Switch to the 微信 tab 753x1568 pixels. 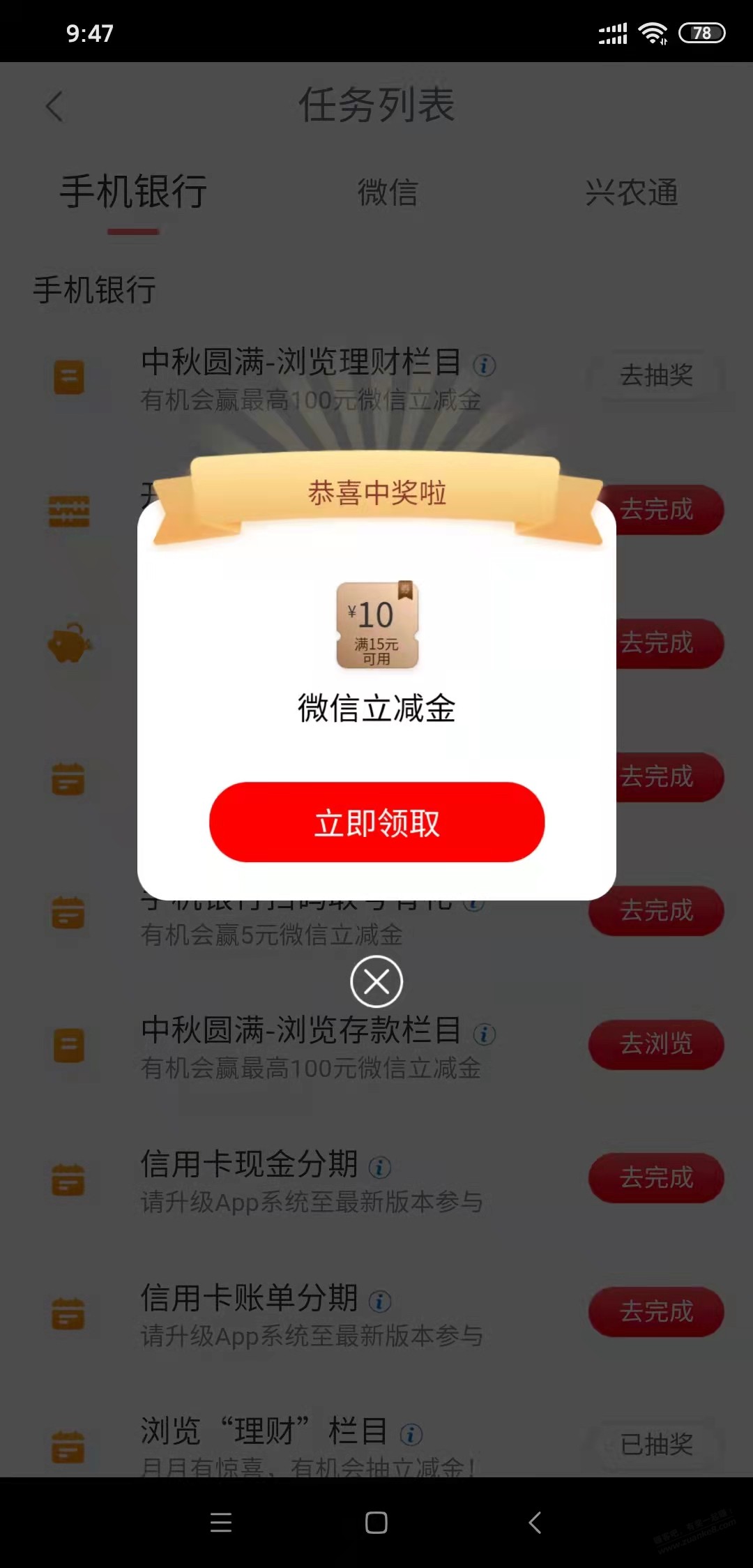[388, 194]
